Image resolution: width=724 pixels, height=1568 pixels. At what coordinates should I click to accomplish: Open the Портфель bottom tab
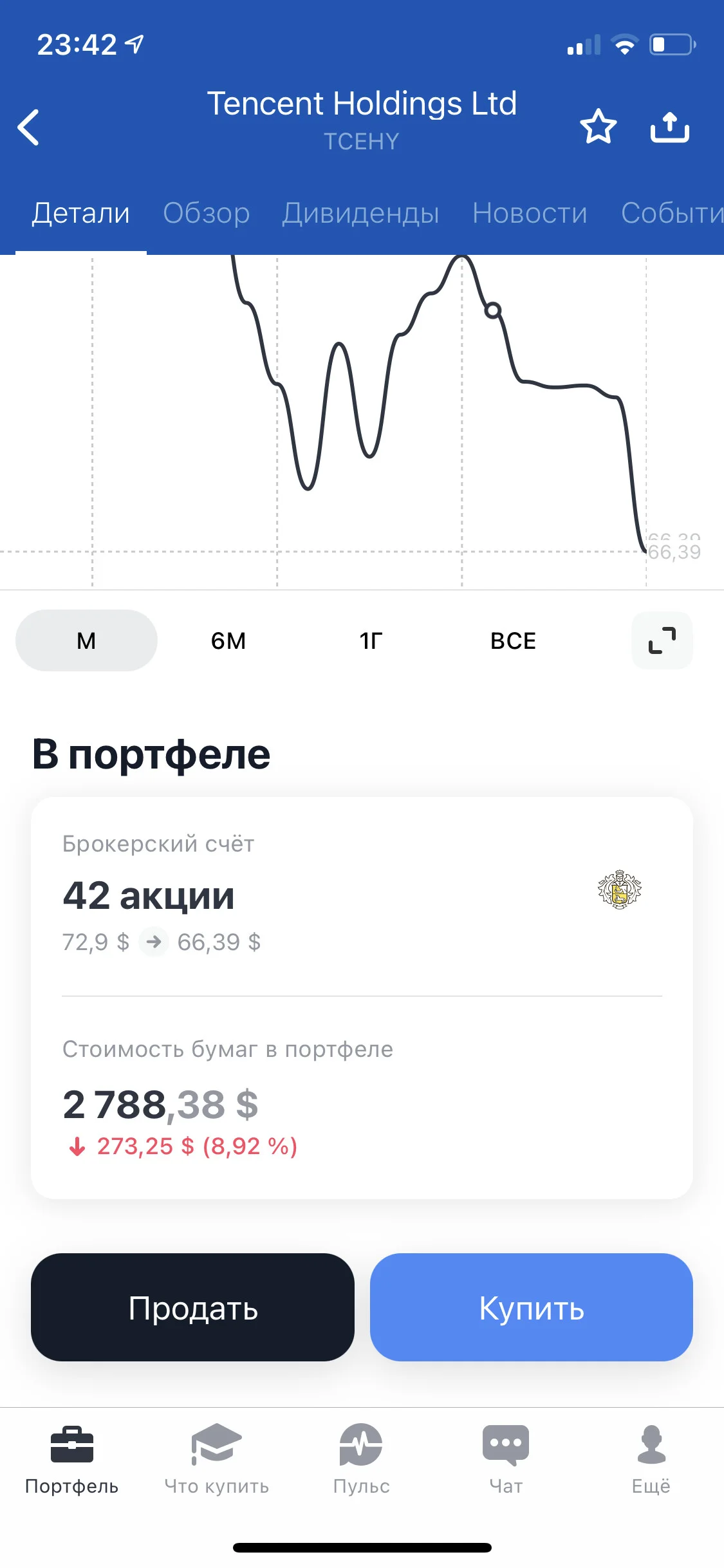(x=72, y=1459)
